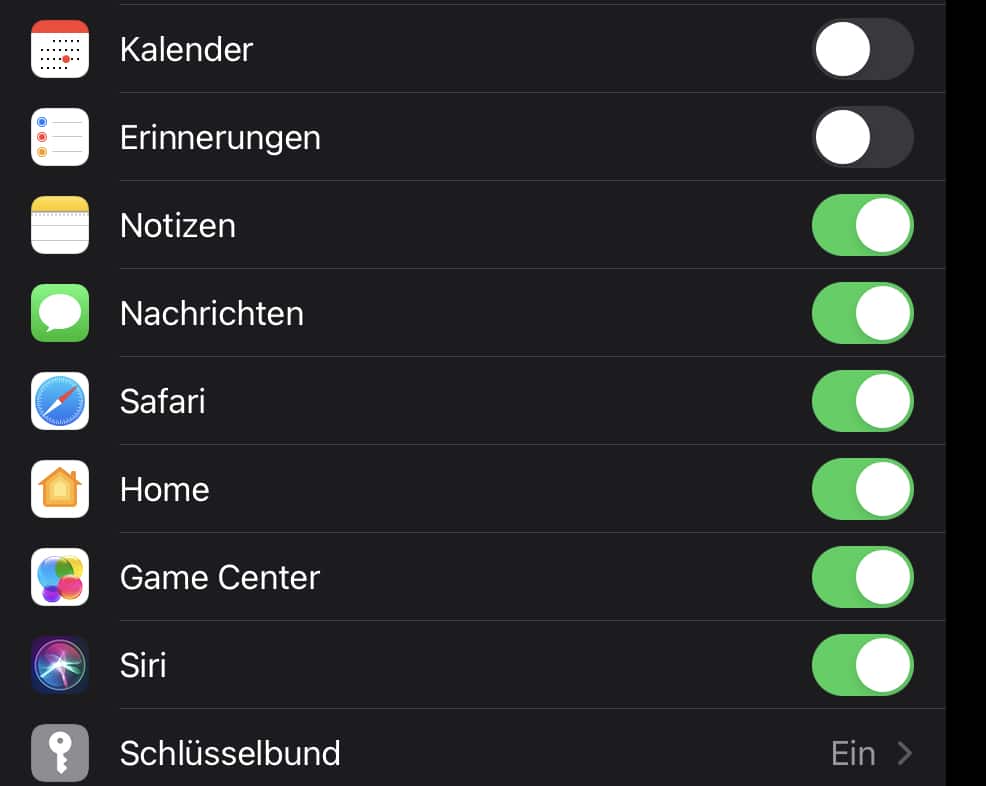986x786 pixels.
Task: Turn on the Erinnerungen switch
Action: coord(862,137)
